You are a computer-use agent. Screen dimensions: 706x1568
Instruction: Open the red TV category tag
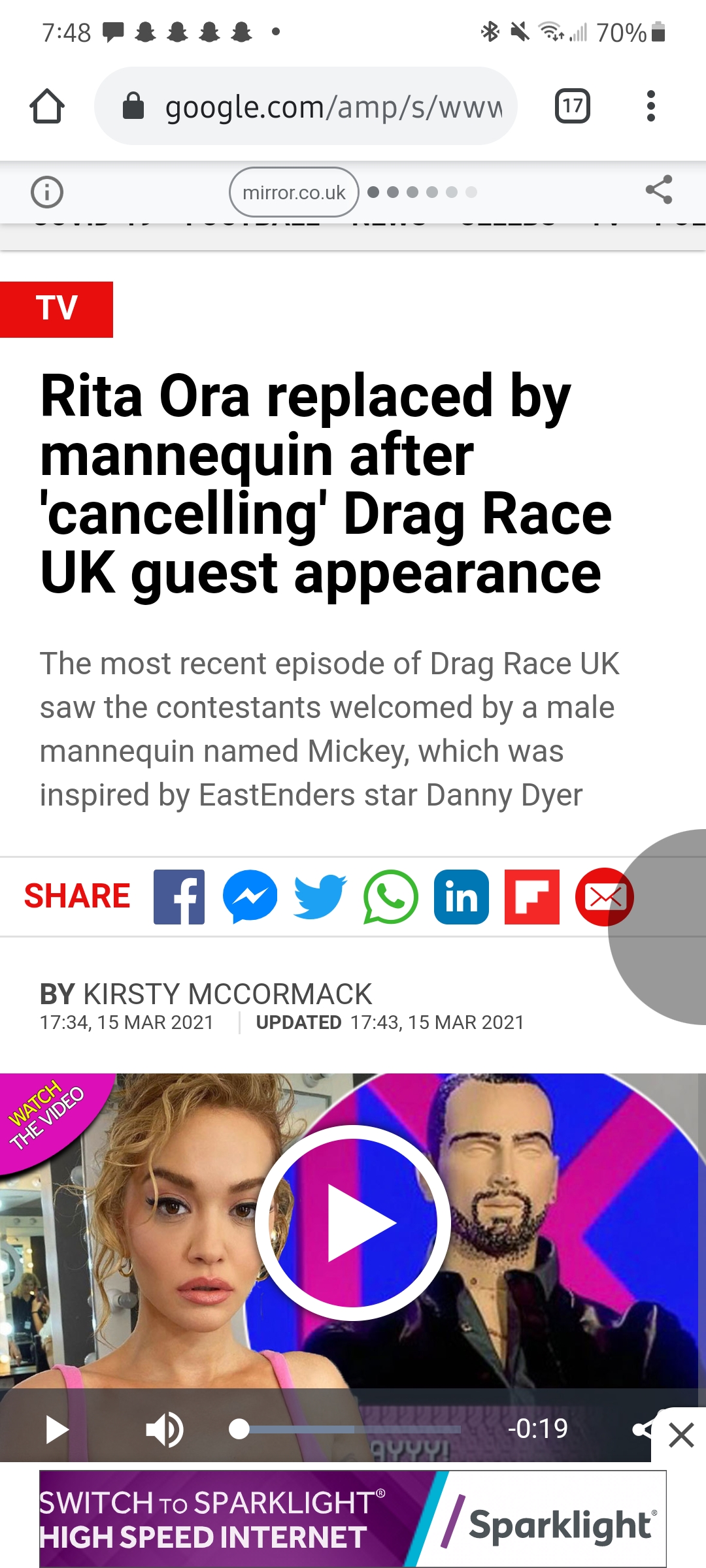(56, 309)
